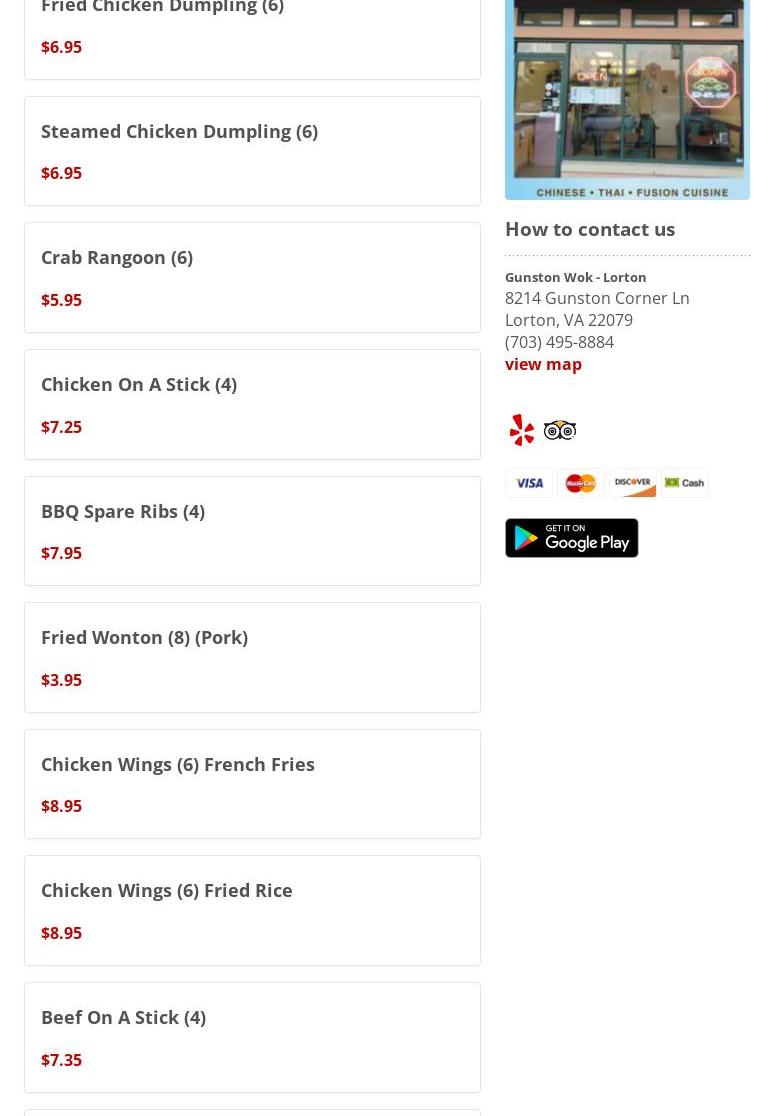770x1116 pixels.
Task: Open BBQ Spare Ribs (4) item
Action: [123, 511]
